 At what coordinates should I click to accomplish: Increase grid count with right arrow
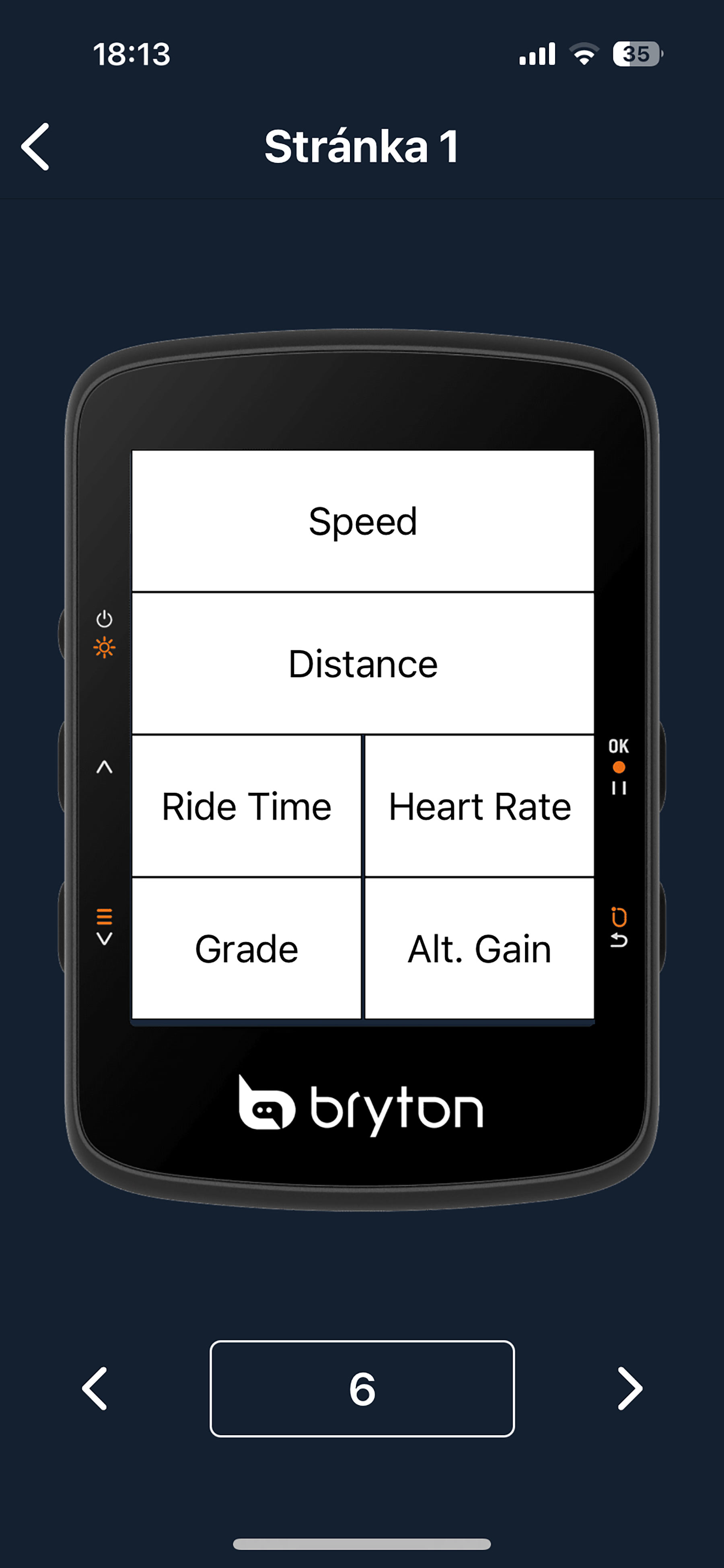(x=629, y=1389)
